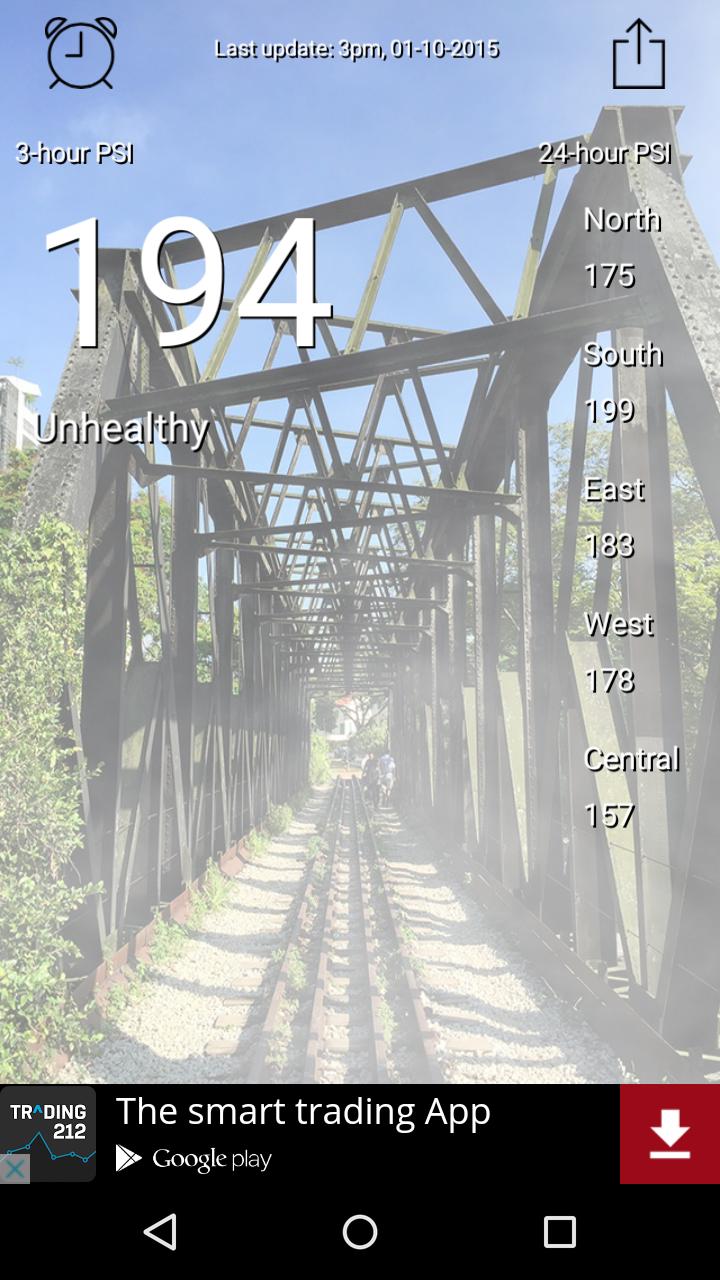The height and width of the screenshot is (1280, 720).
Task: Download the Trading 212 app from ad
Action: [669, 1134]
